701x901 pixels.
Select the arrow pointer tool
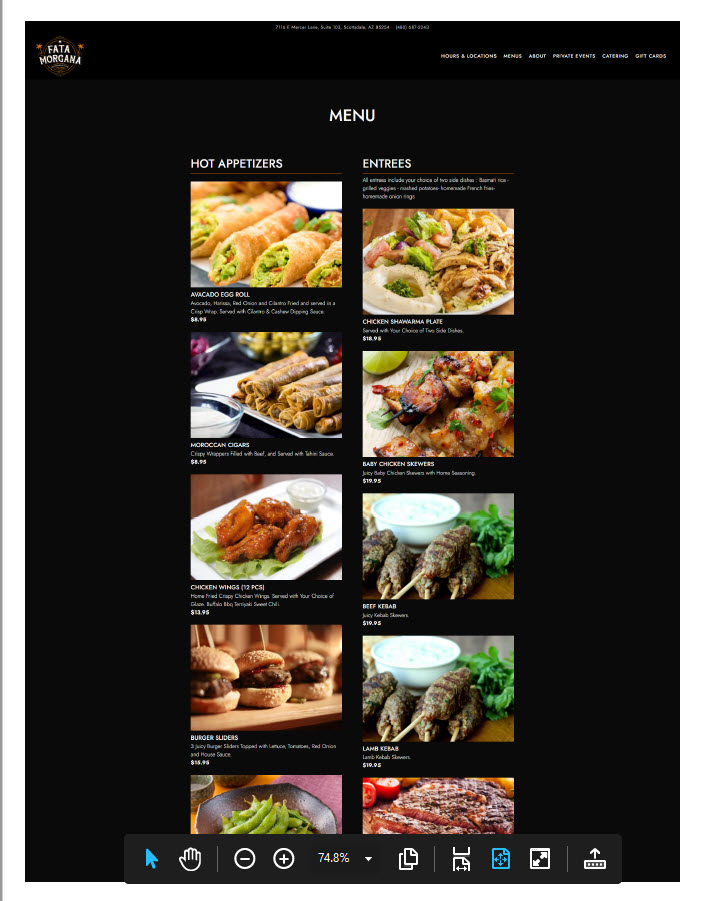click(x=152, y=859)
